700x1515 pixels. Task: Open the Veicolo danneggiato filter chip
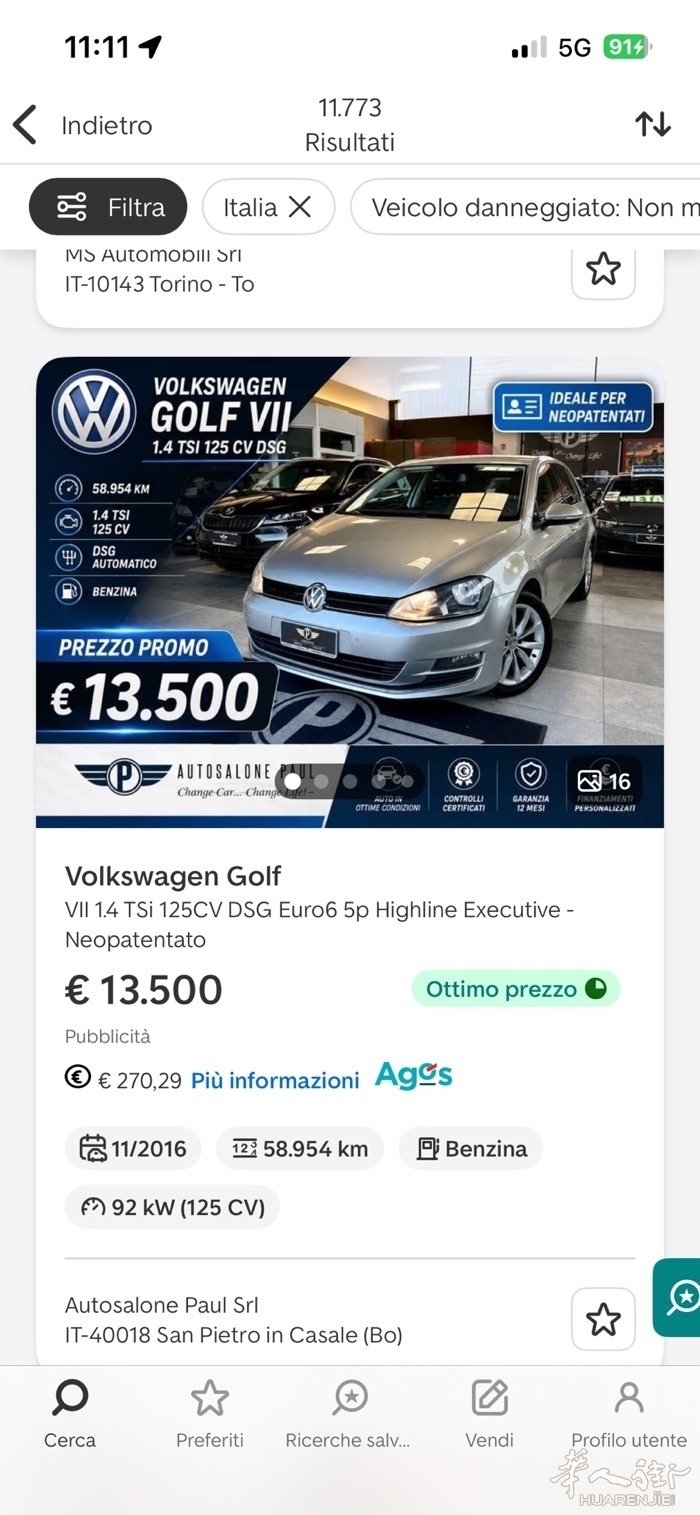point(526,207)
